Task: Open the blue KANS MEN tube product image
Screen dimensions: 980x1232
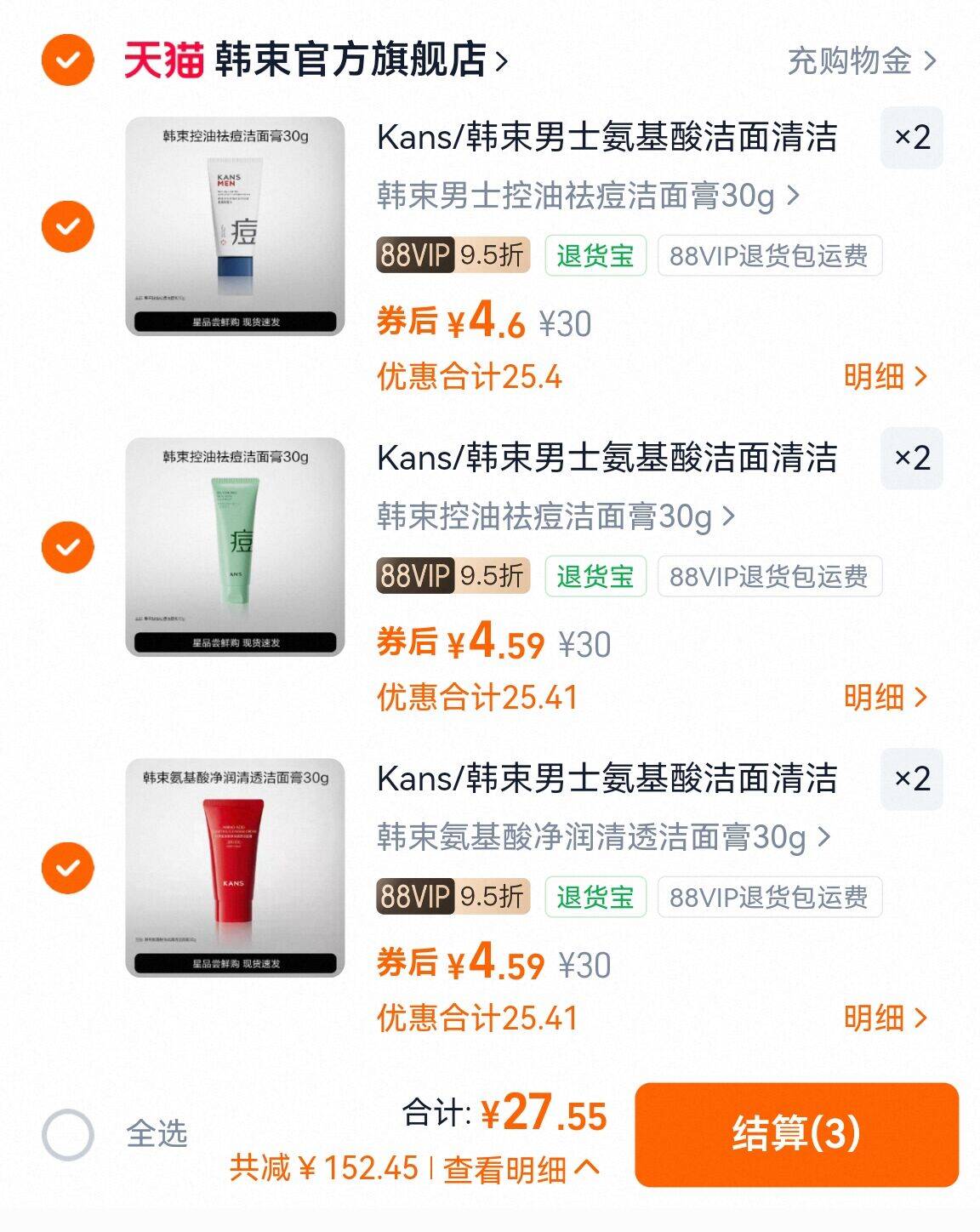Action: coord(235,226)
